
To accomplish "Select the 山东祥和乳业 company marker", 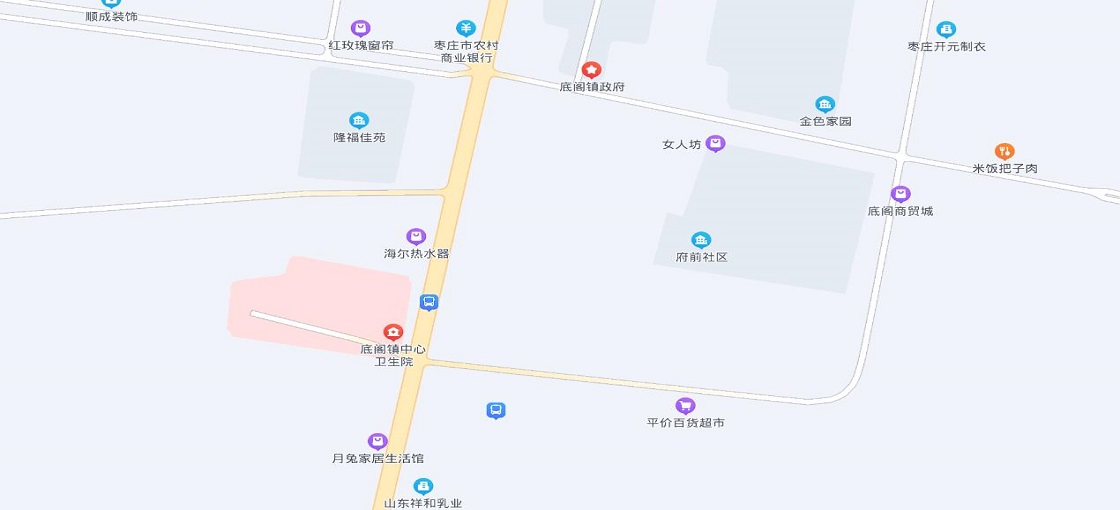I will 423,487.
